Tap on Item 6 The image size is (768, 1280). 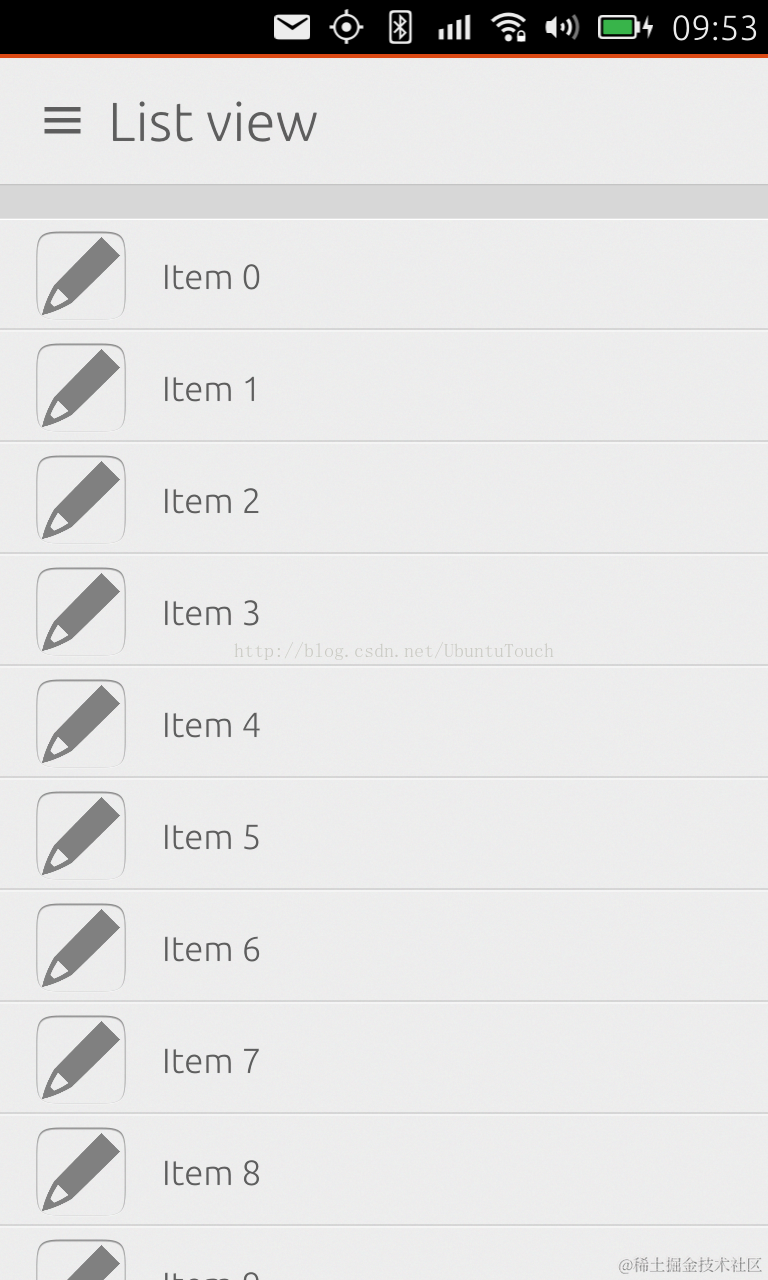click(211, 949)
